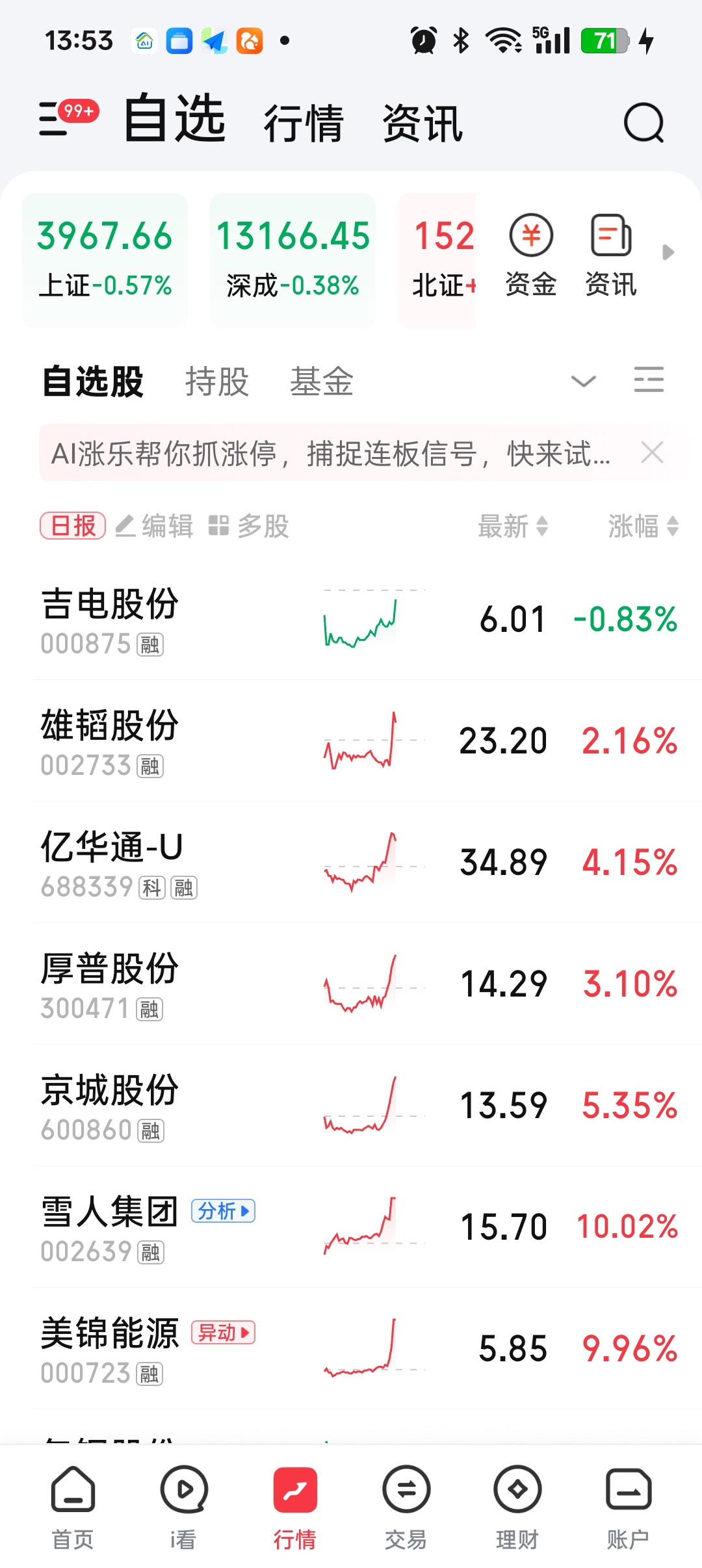The height and width of the screenshot is (1568, 702).
Task: Open the 上证 index card
Action: coord(105,260)
